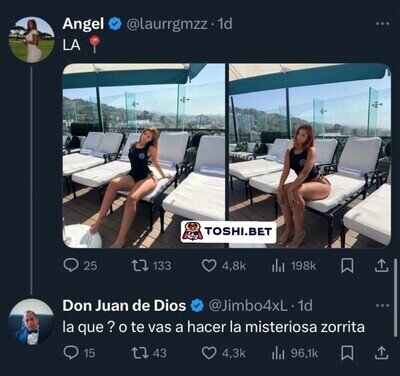Bookmark Don Juan de Dios's reply

pyautogui.click(x=347, y=353)
